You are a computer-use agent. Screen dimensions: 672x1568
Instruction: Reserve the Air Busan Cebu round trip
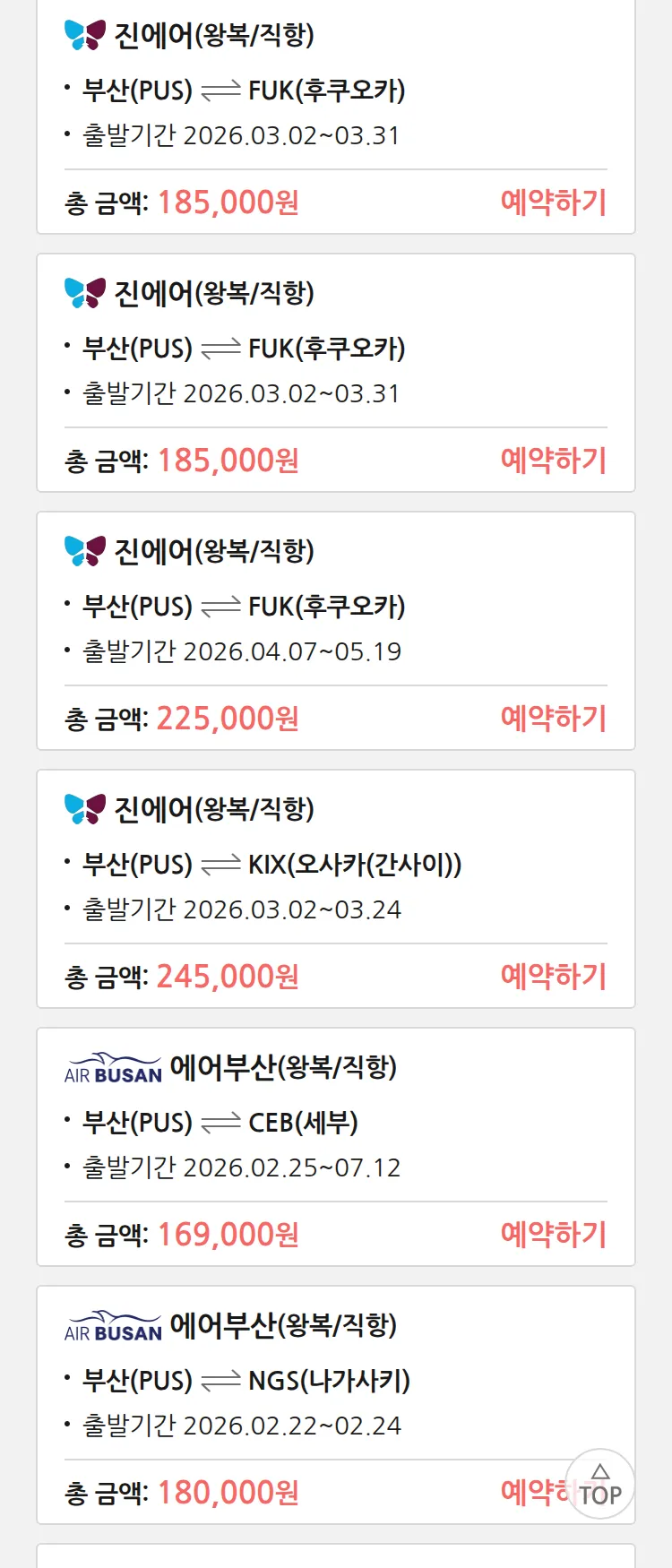[x=553, y=1234]
